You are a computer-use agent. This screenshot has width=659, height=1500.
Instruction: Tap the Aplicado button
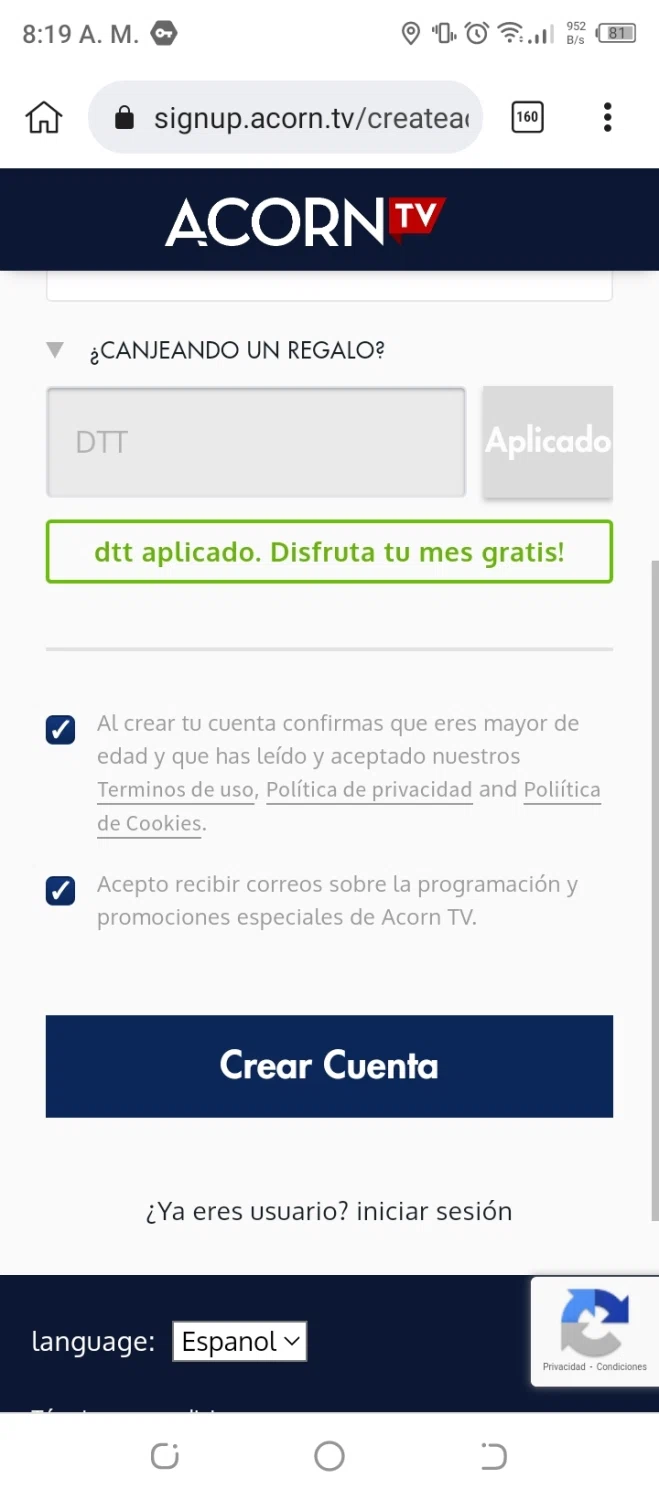click(547, 442)
